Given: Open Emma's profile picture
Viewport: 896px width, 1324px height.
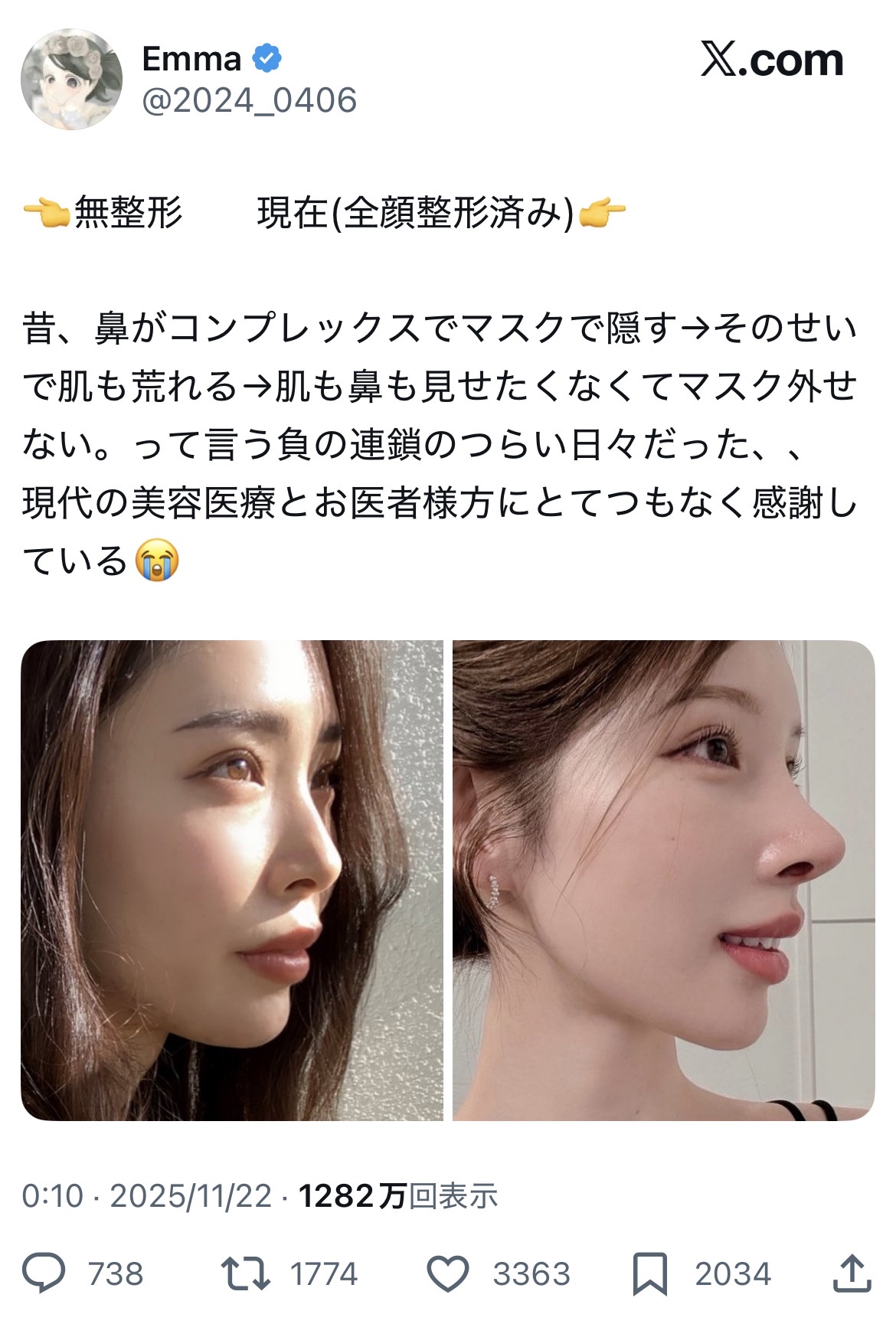Looking at the screenshot, I should (71, 80).
